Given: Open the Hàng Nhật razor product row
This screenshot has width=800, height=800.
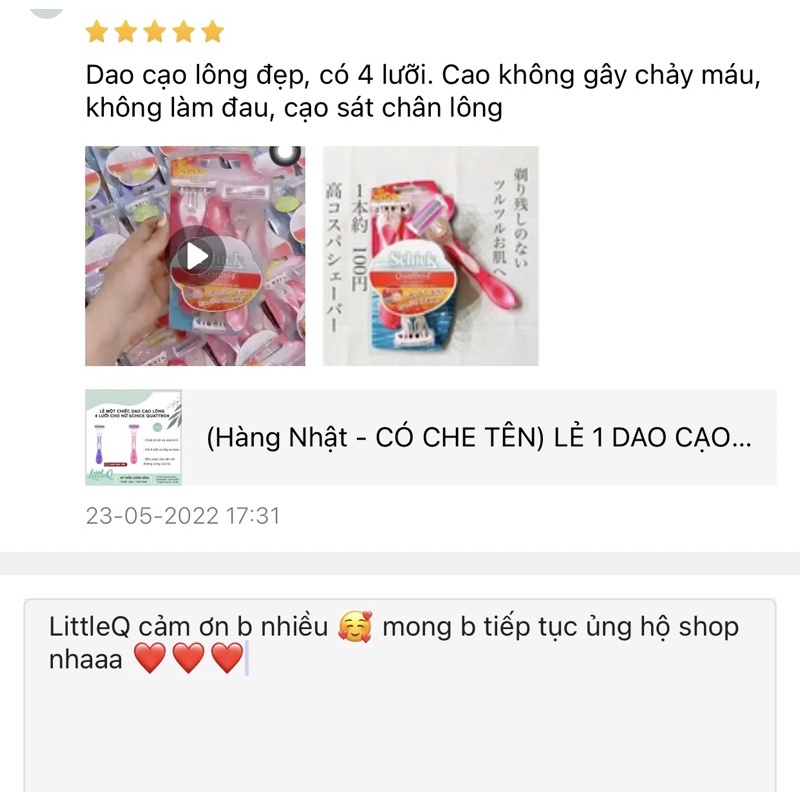Looking at the screenshot, I should (430, 439).
